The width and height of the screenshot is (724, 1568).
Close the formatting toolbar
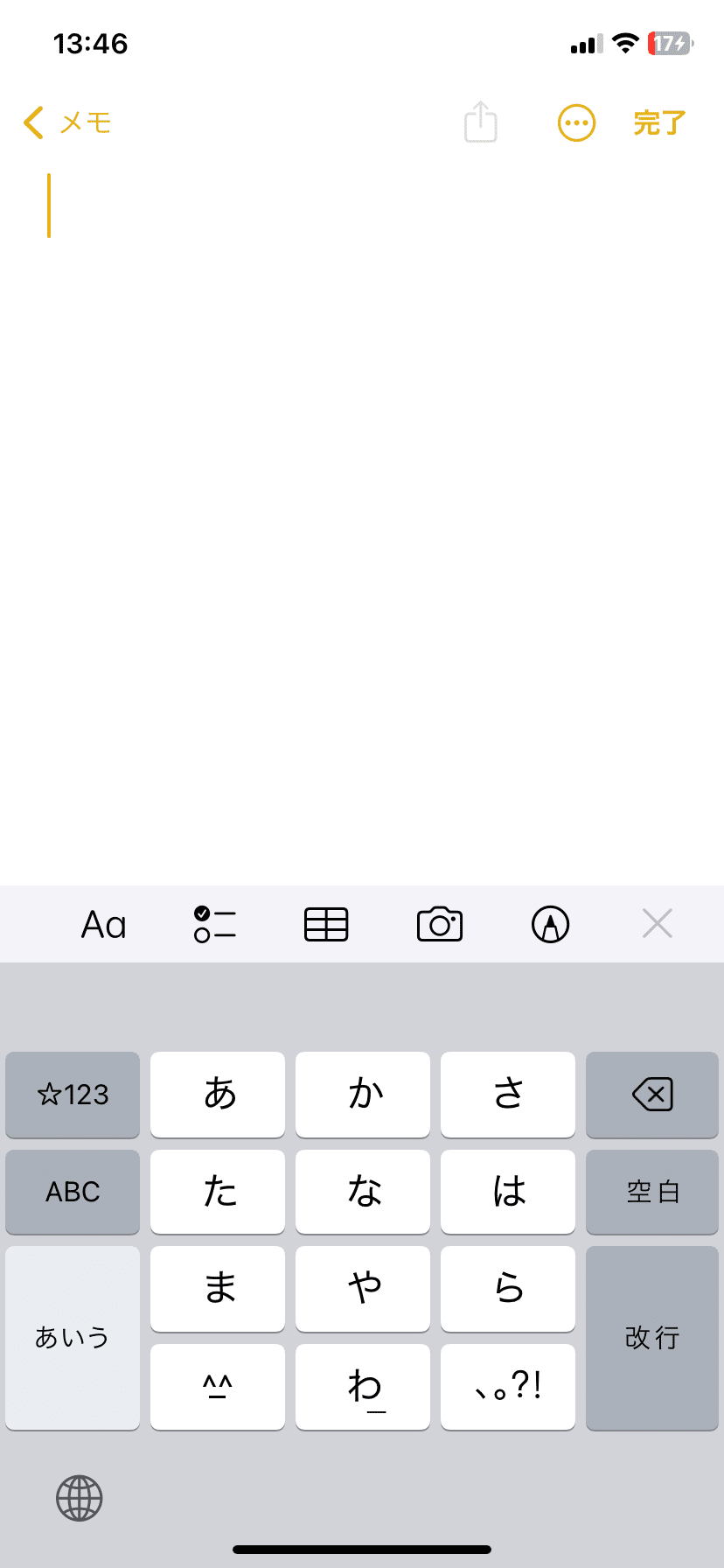tap(658, 924)
